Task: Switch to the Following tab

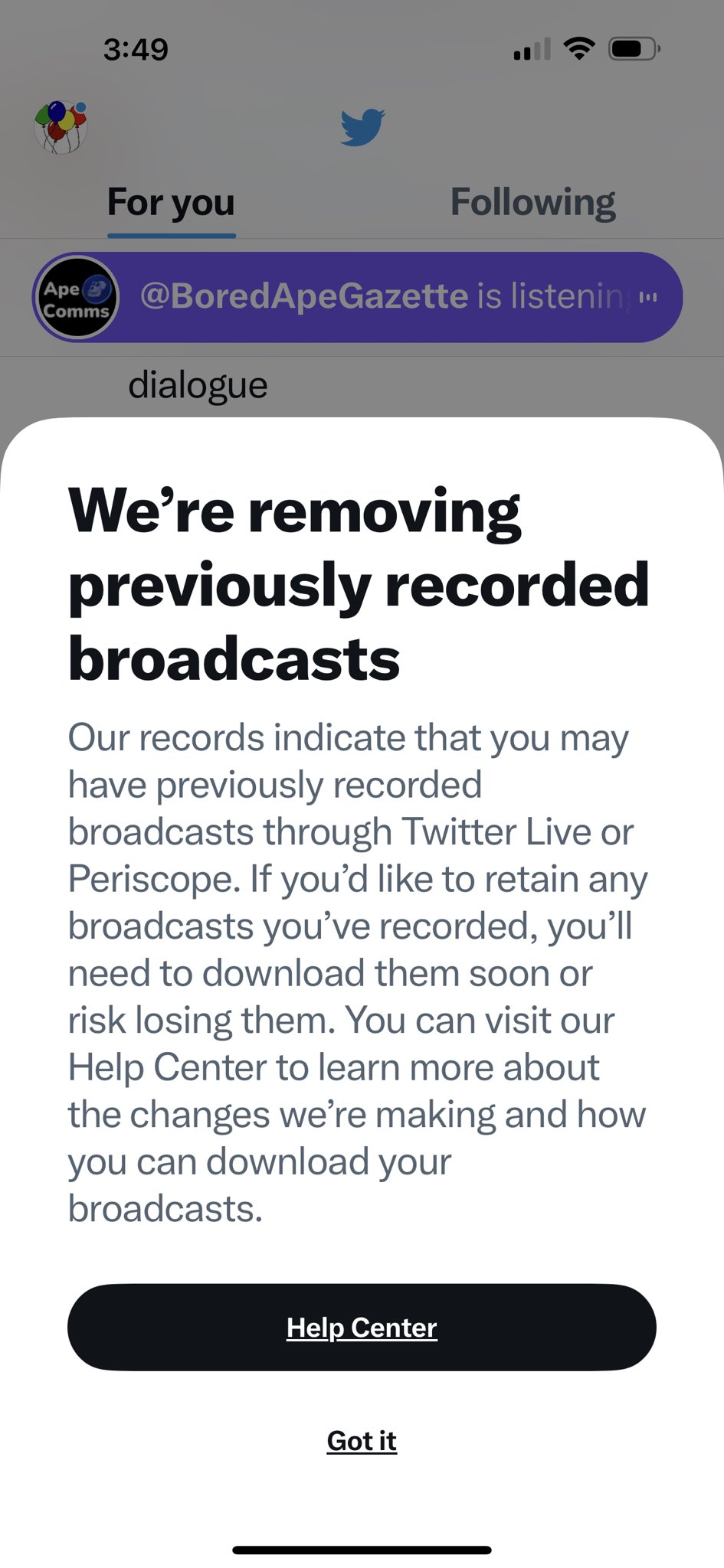Action: 532,203
